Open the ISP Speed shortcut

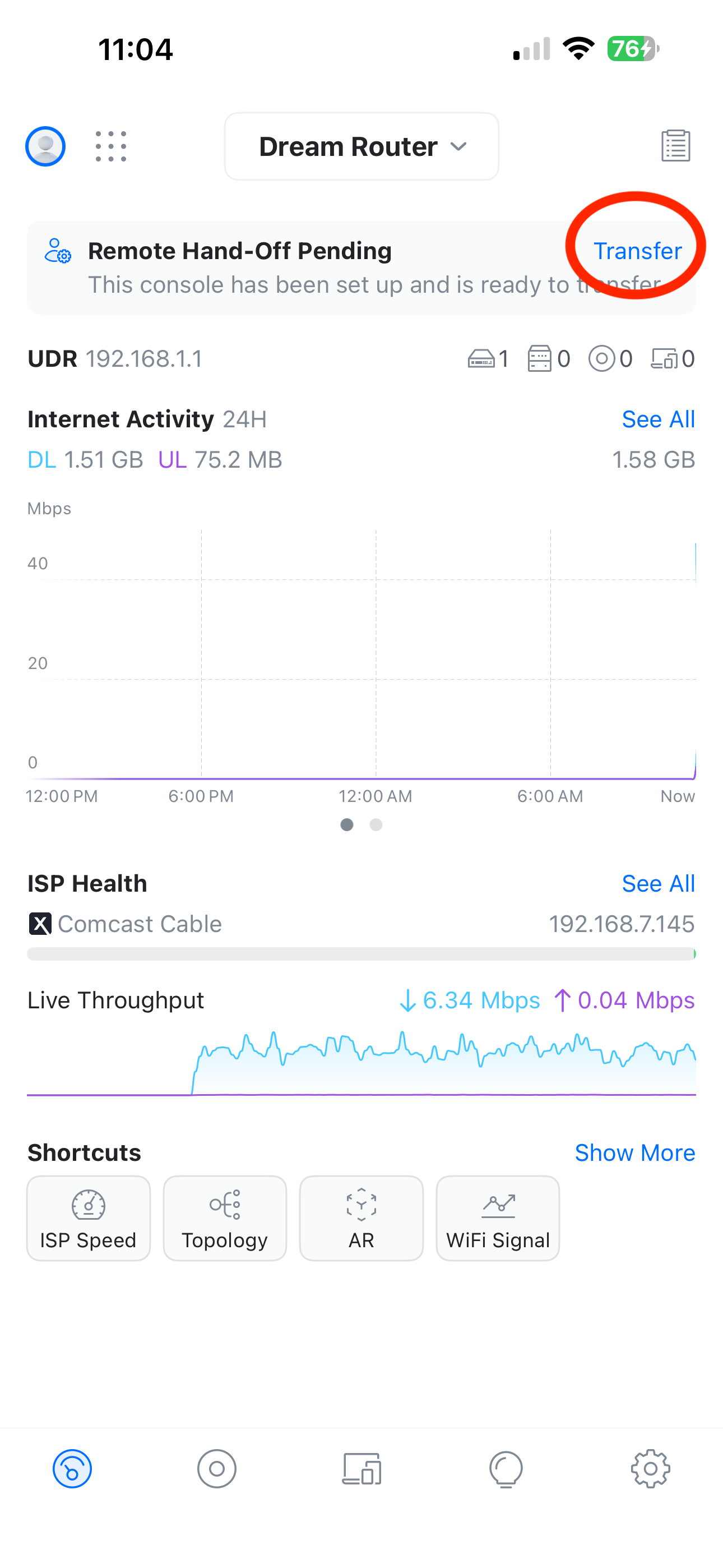(x=88, y=1218)
